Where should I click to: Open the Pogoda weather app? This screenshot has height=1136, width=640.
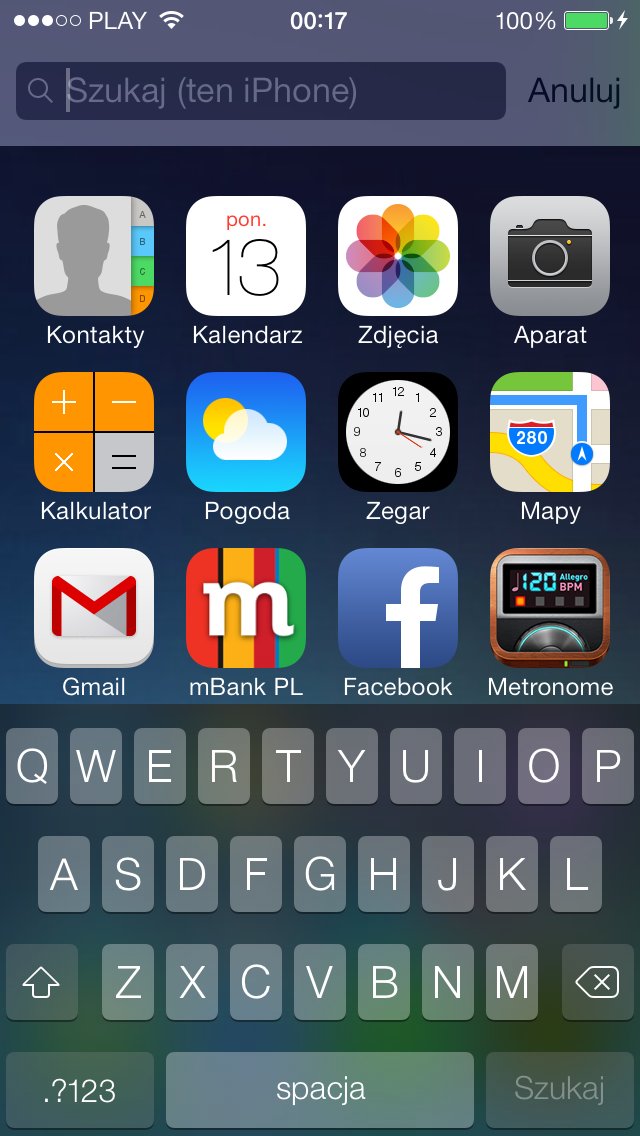click(246, 432)
